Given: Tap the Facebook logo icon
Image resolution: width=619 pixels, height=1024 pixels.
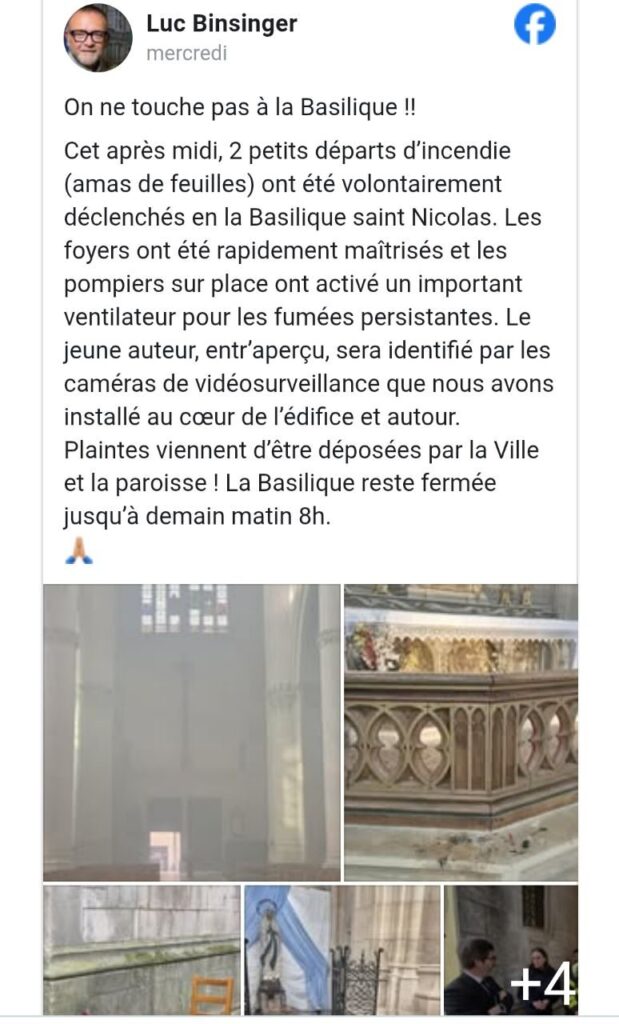Looking at the screenshot, I should 535,25.
